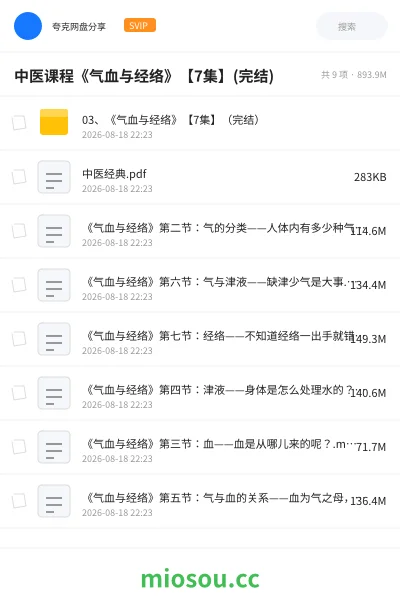
Task: Open the blue sharer profile avatar
Action: click(28, 26)
